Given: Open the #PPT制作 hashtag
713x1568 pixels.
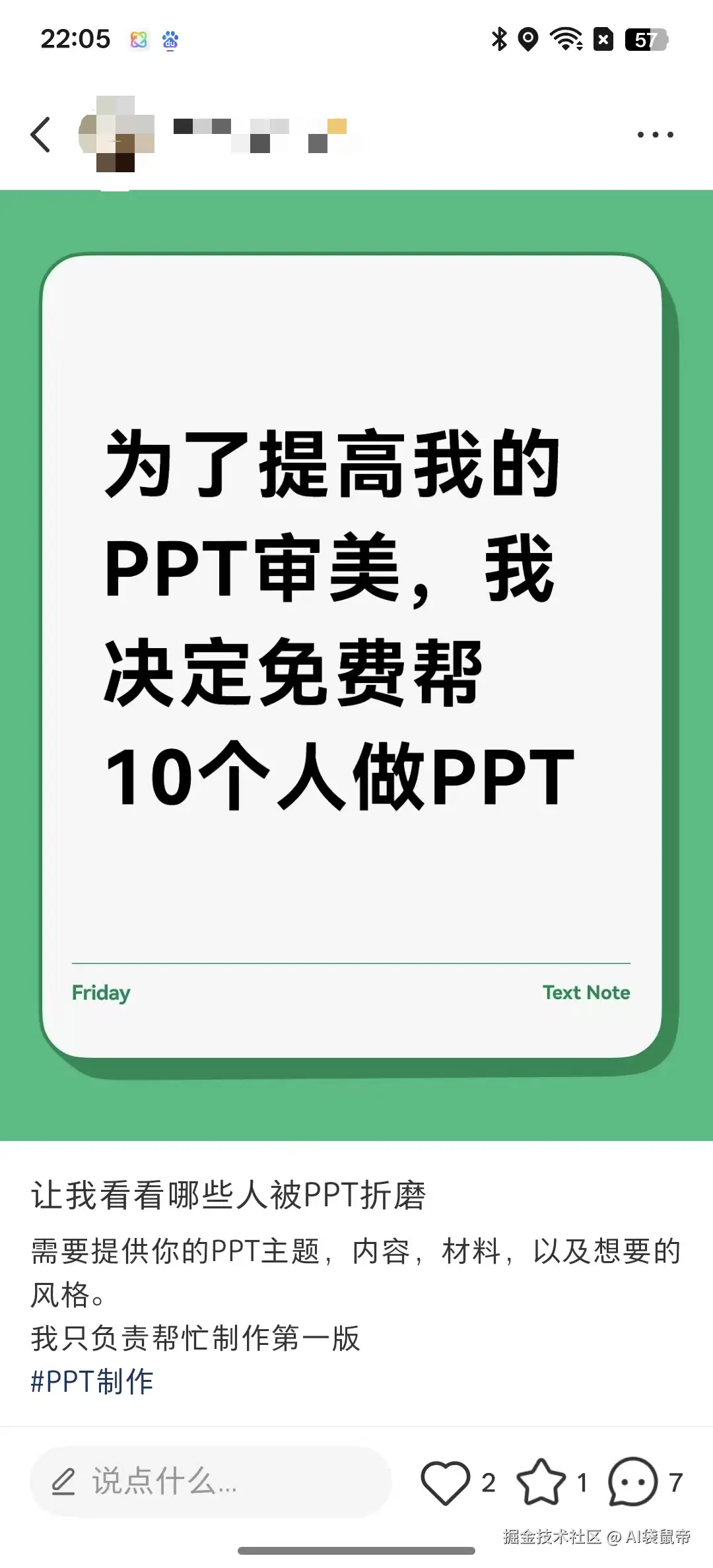Looking at the screenshot, I should click(92, 1381).
